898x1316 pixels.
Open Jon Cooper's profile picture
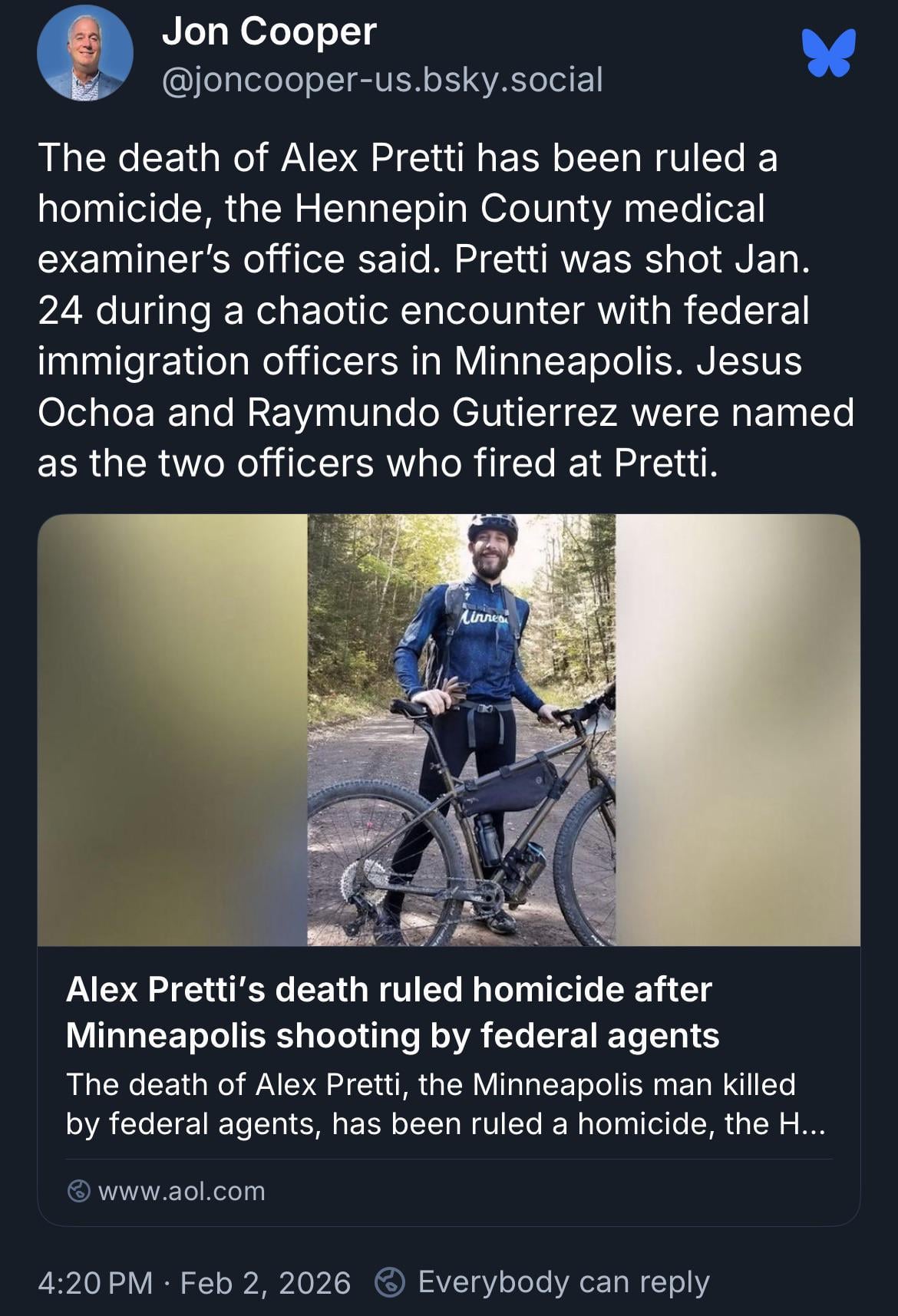point(84,53)
